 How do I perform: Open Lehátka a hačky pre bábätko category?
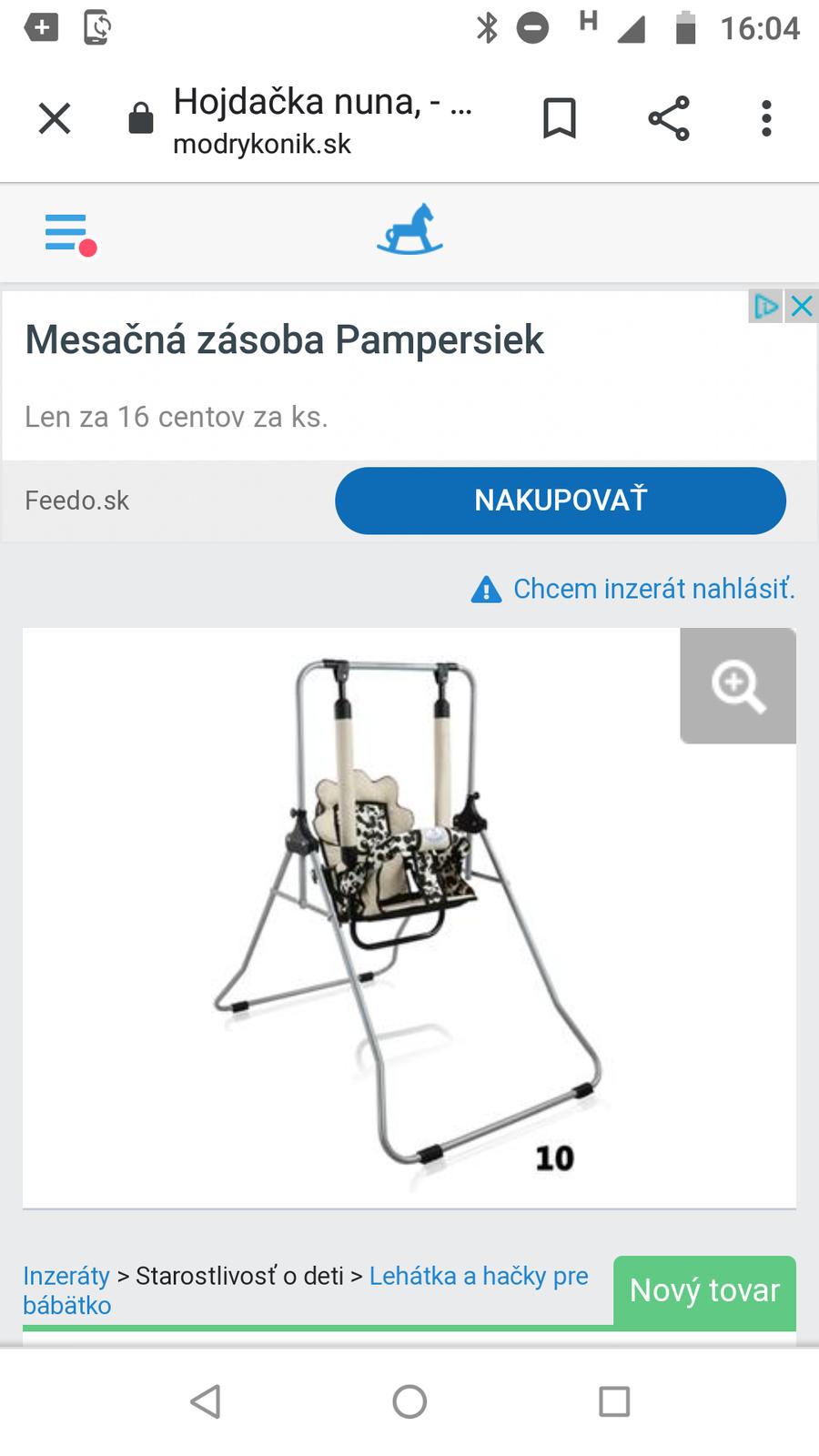[x=478, y=1276]
